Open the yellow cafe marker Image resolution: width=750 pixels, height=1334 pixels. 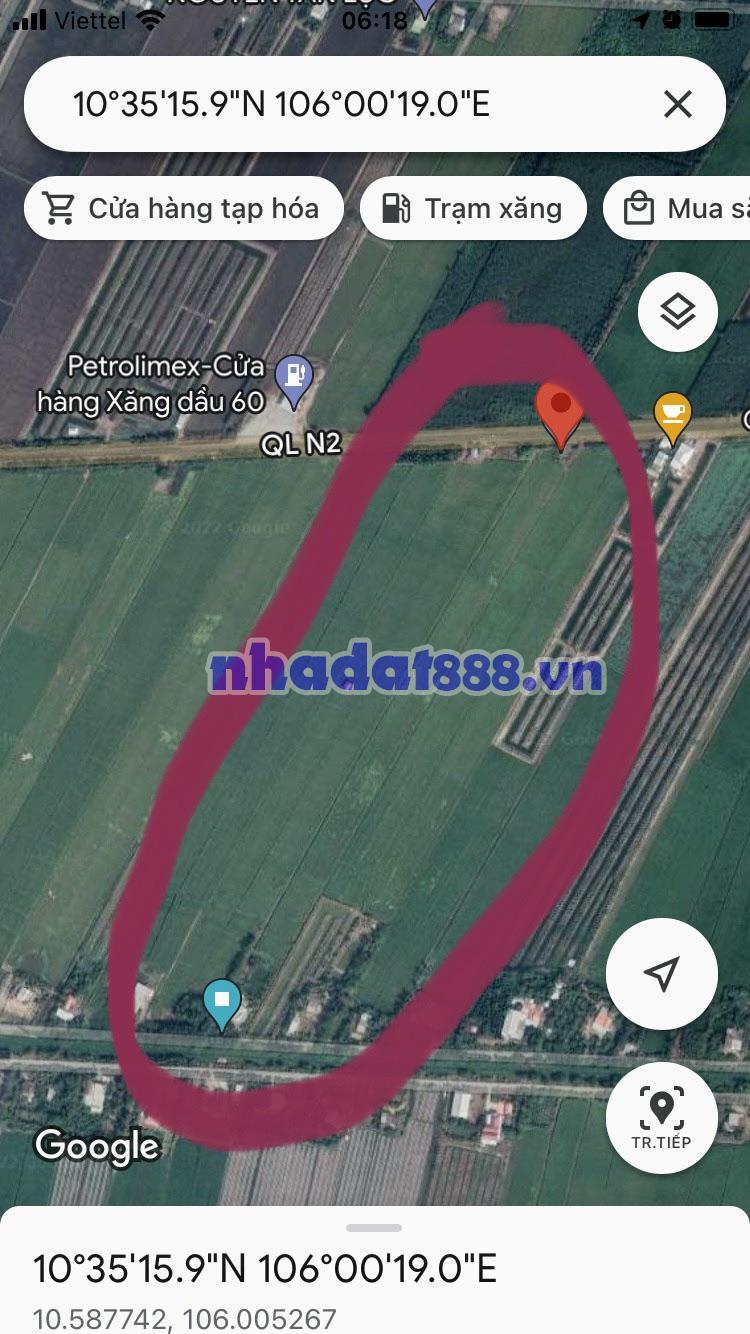tap(672, 416)
